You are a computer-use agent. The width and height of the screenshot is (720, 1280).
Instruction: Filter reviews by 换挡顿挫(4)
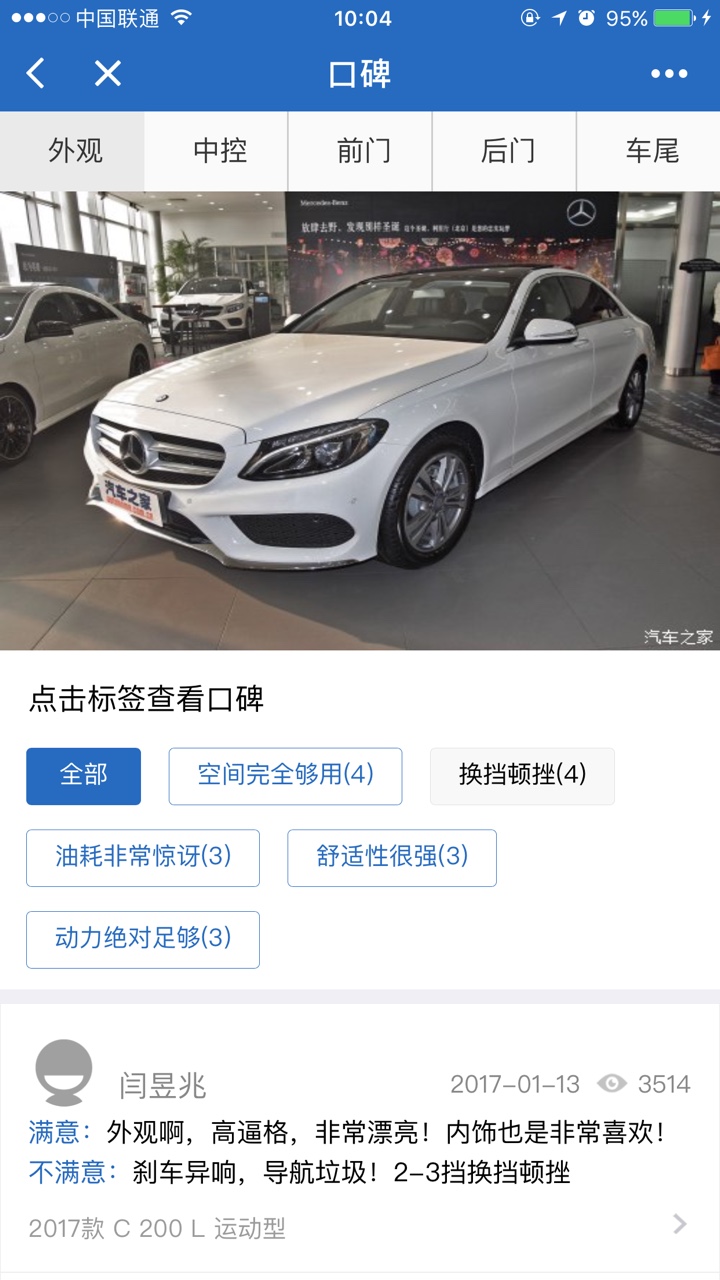(x=522, y=776)
